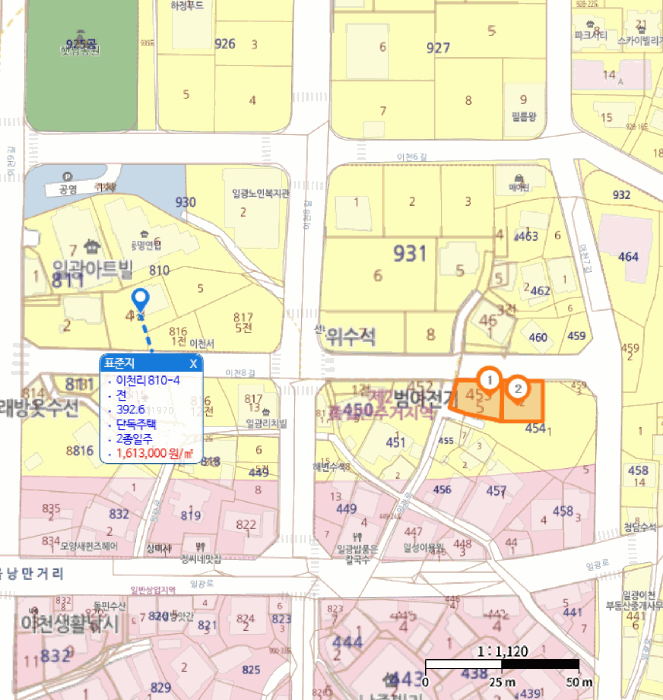The height and width of the screenshot is (700, 663).
Task: Select orange marker number 1
Action: 489,381
